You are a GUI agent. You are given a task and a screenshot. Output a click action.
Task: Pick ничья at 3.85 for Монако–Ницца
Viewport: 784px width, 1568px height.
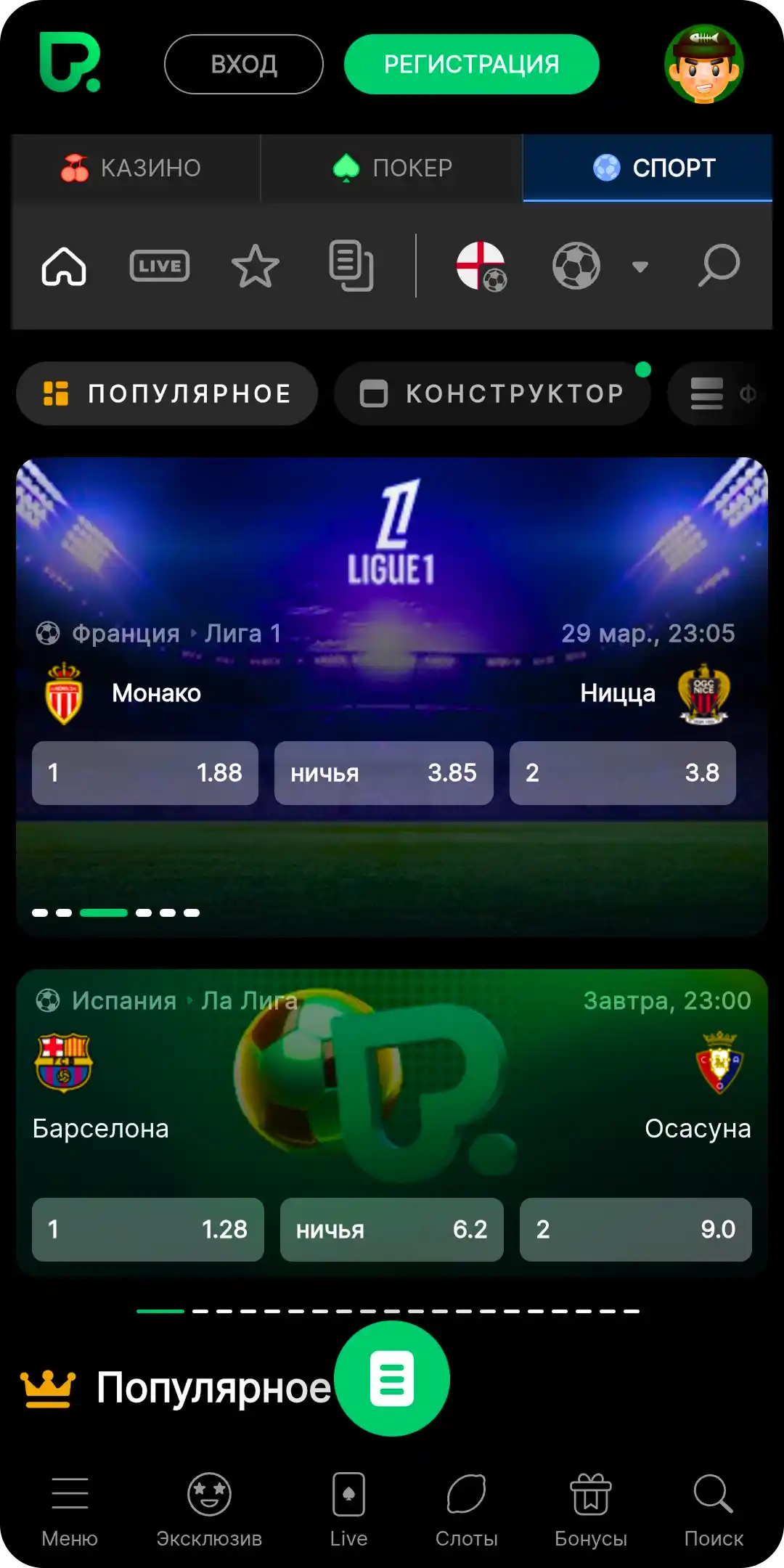[x=383, y=772]
